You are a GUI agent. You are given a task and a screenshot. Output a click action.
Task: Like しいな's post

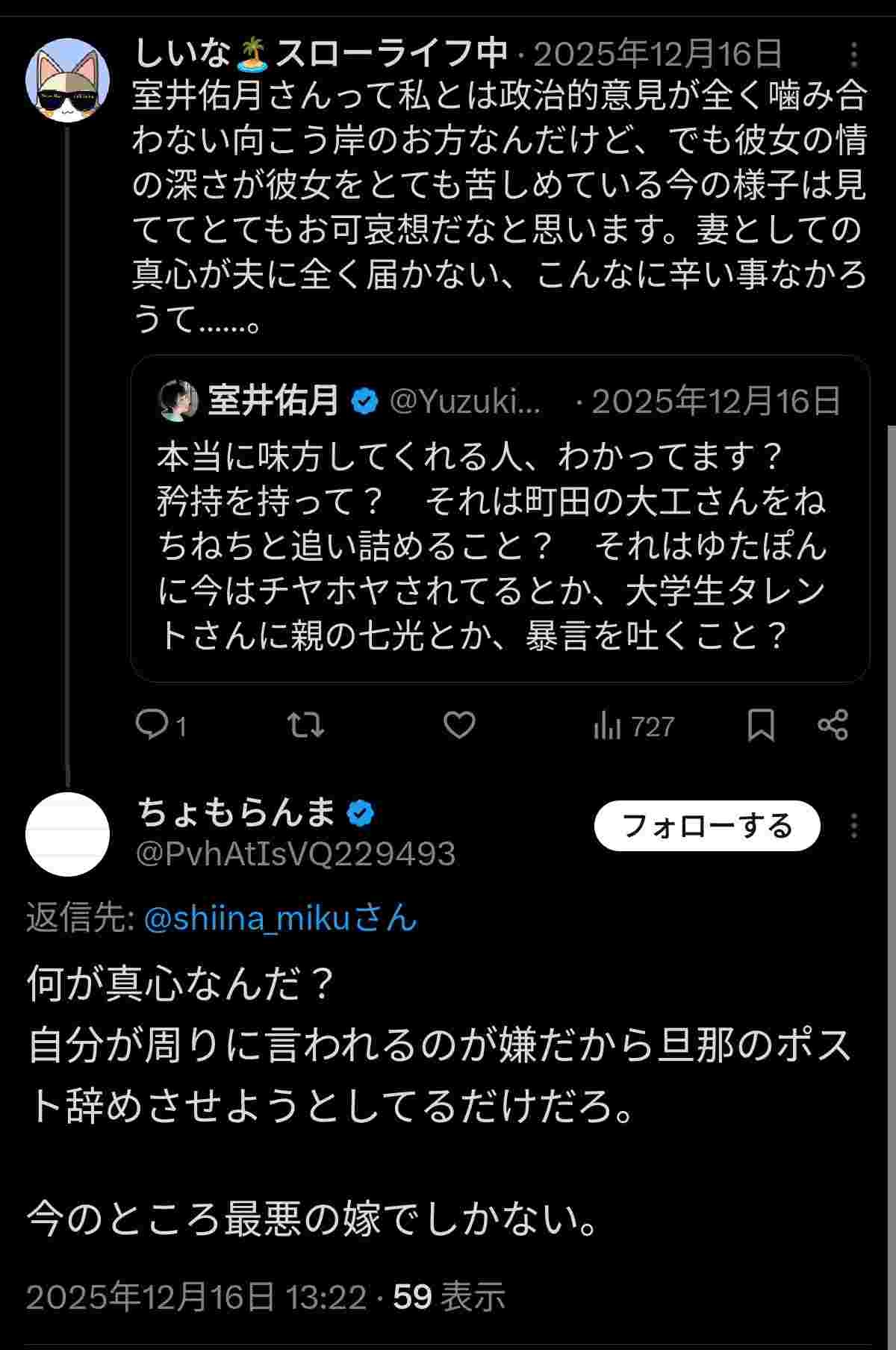click(459, 725)
